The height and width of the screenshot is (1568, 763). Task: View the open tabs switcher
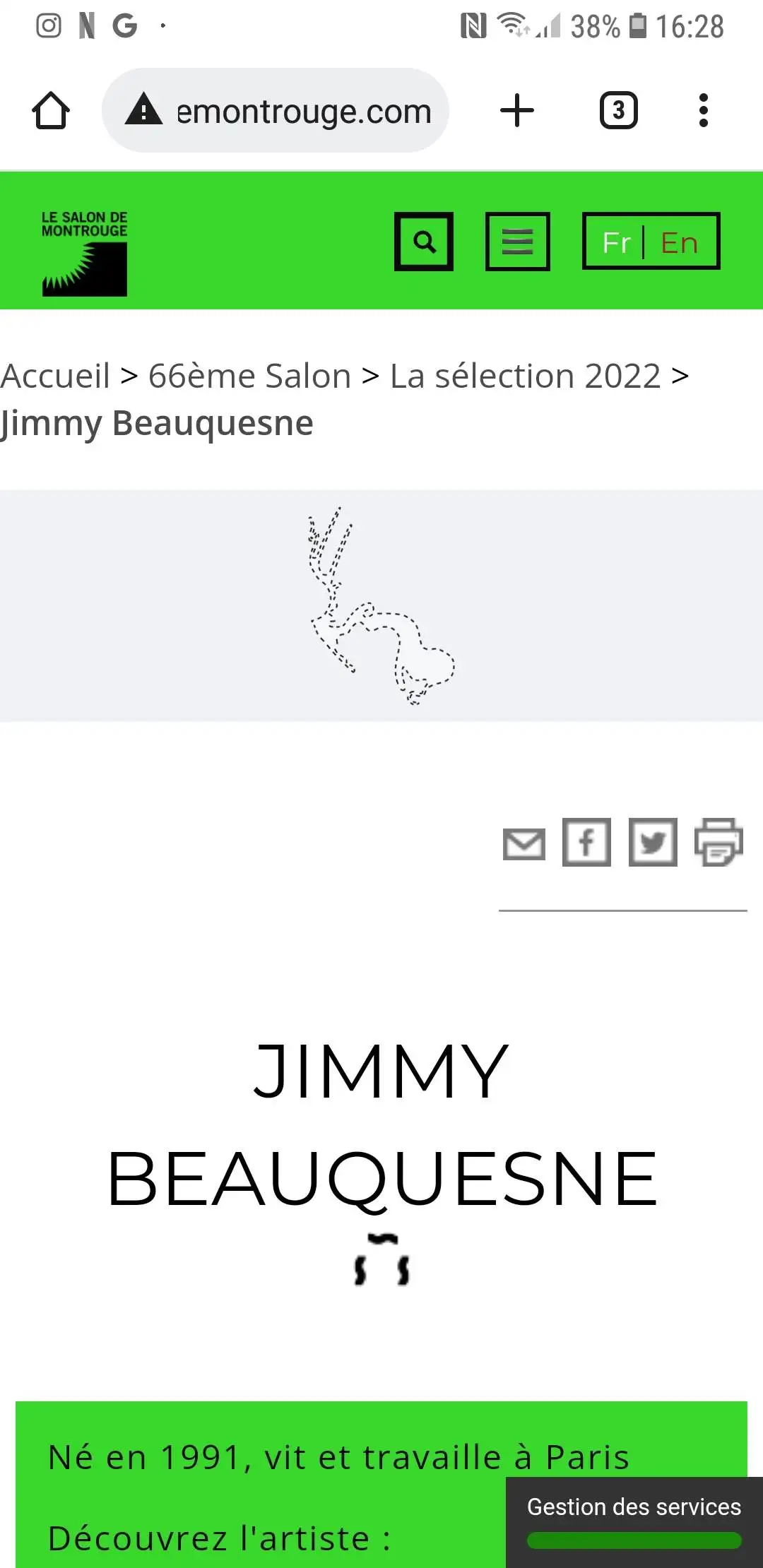pyautogui.click(x=618, y=111)
